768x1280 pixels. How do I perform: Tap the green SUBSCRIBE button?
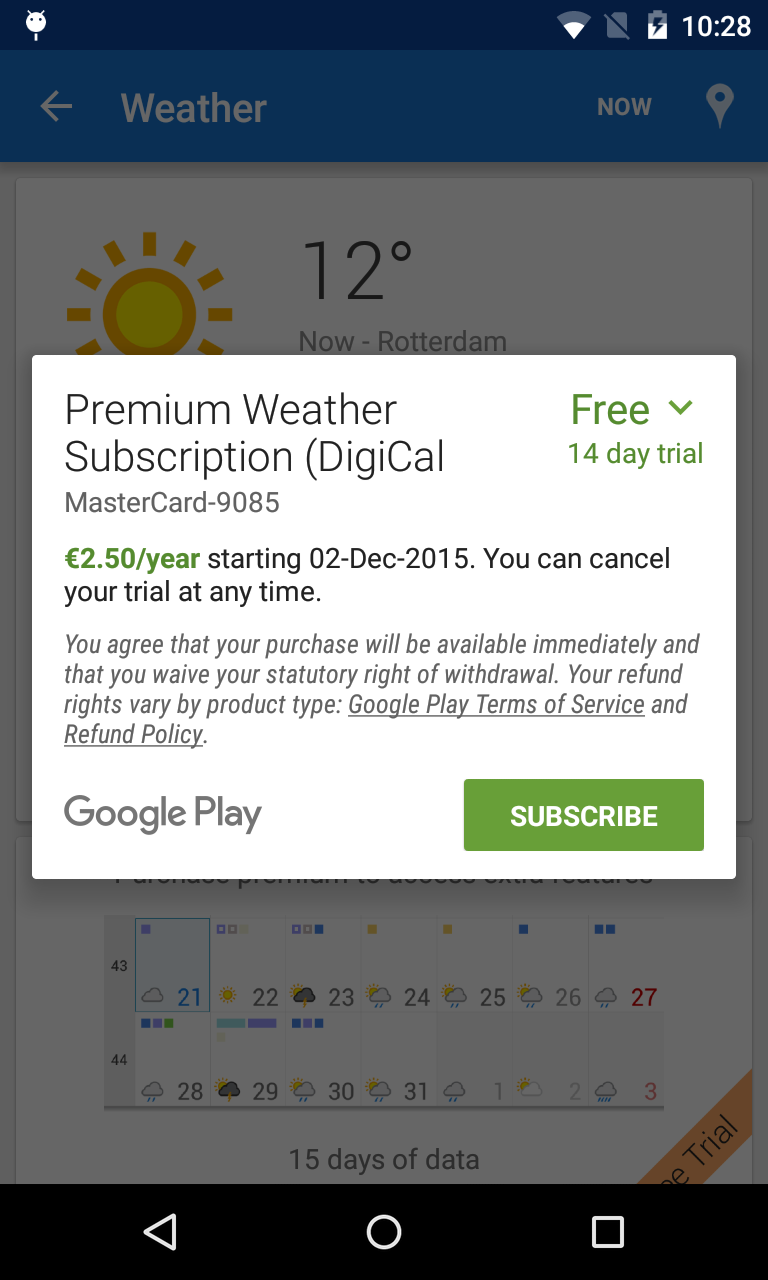[x=583, y=815]
